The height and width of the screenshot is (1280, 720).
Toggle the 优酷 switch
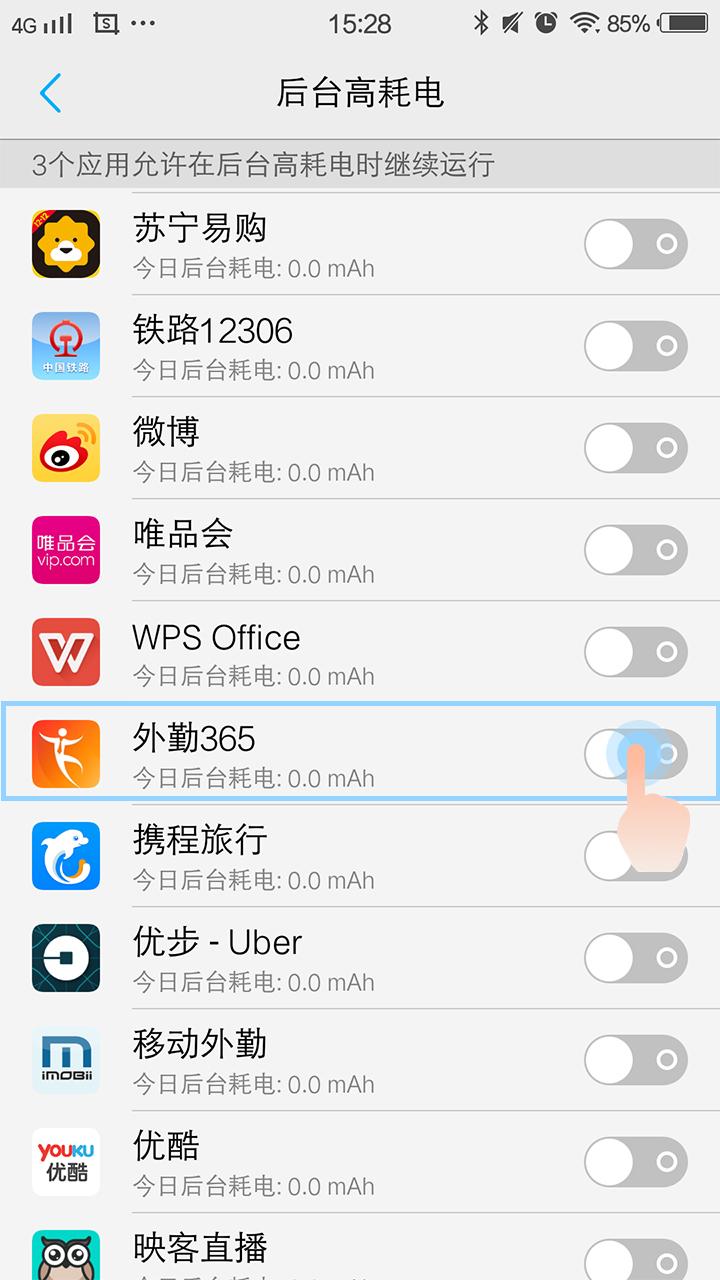click(636, 1162)
